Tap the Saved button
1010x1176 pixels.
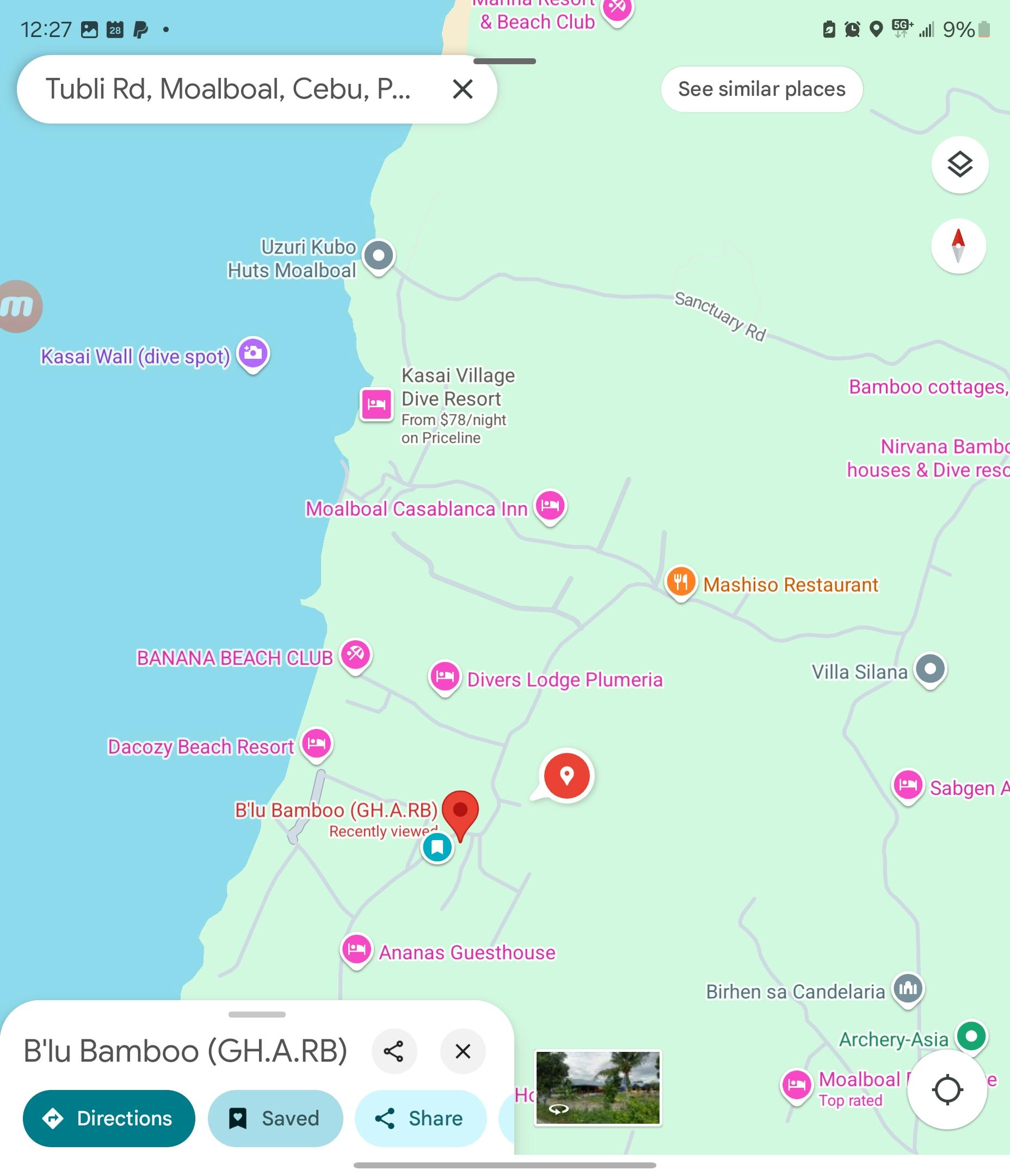275,1118
